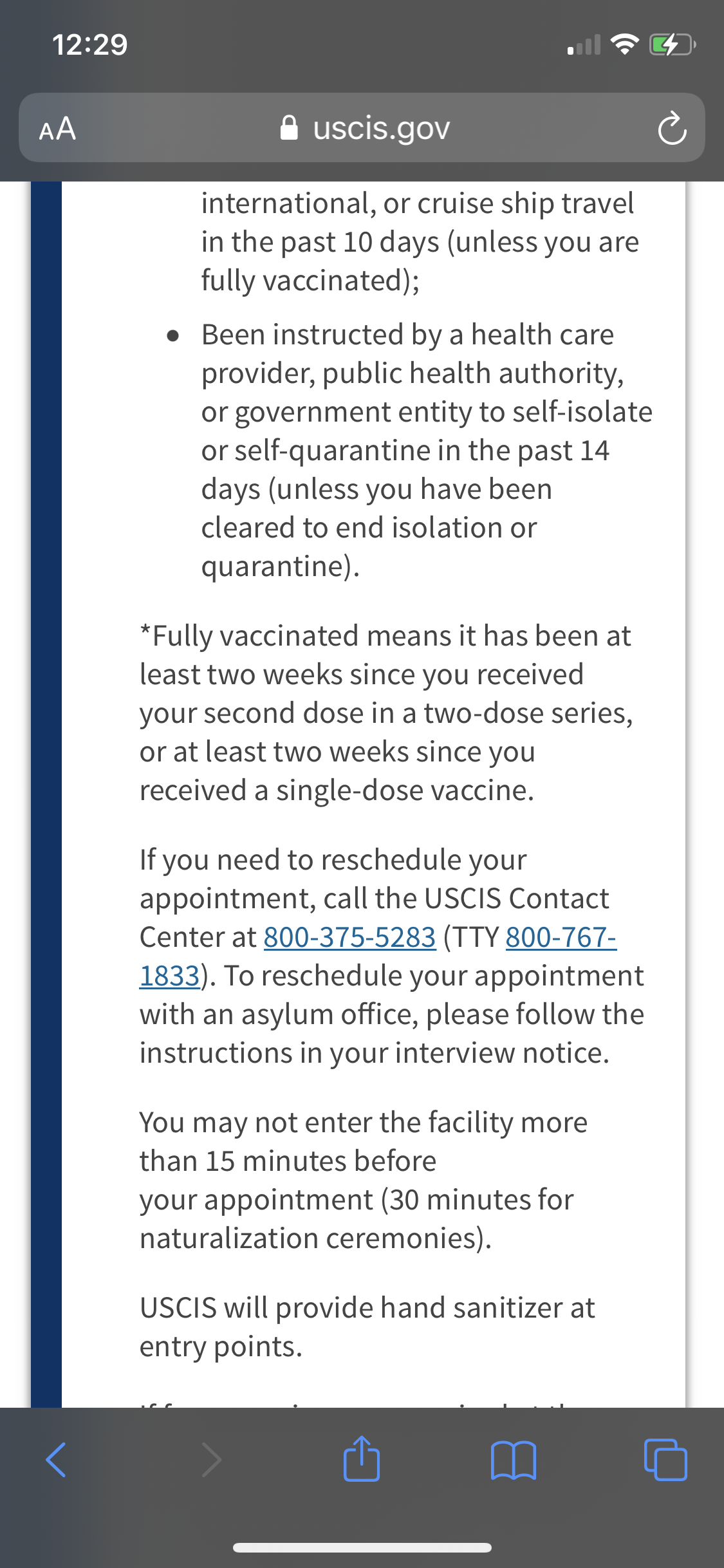The height and width of the screenshot is (1568, 724).
Task: Open the share sheet
Action: tap(361, 1459)
